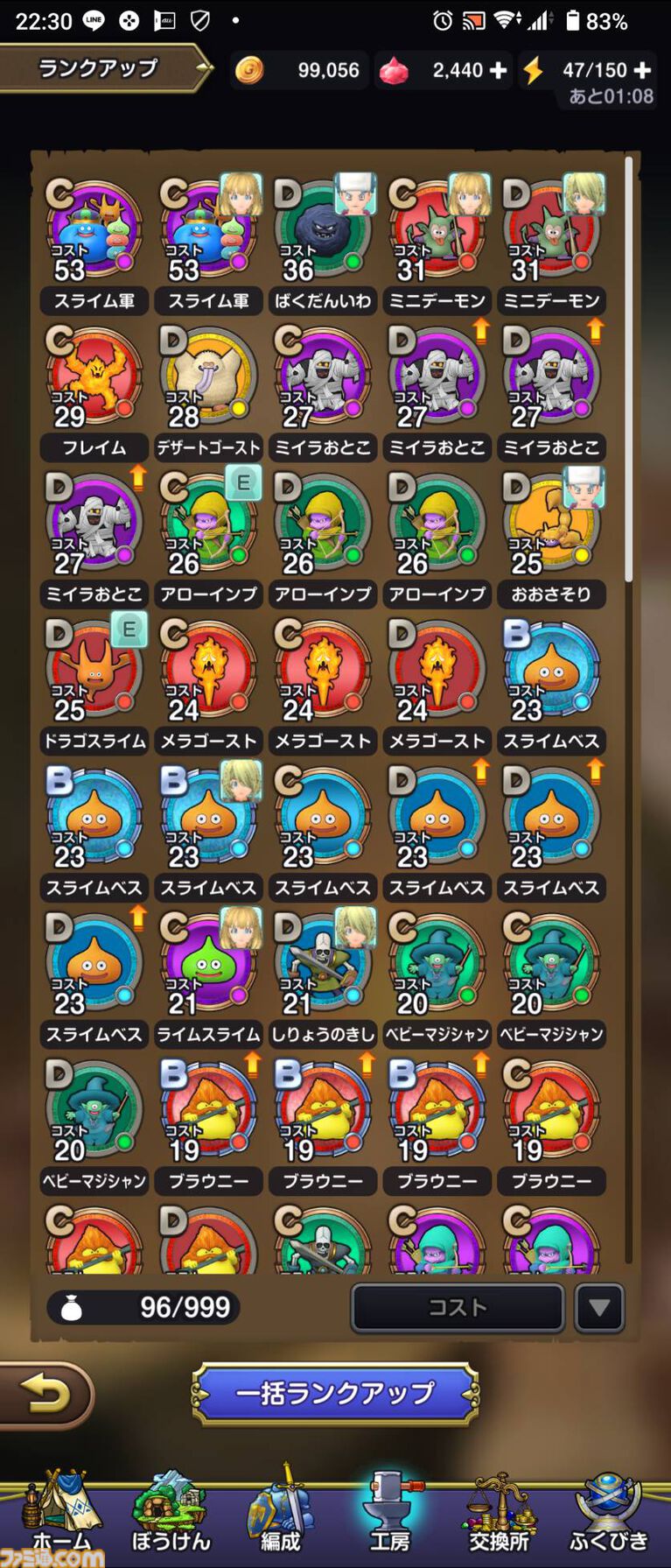Open the コスト sort selector
The image size is (671, 1568).
coord(457,1307)
